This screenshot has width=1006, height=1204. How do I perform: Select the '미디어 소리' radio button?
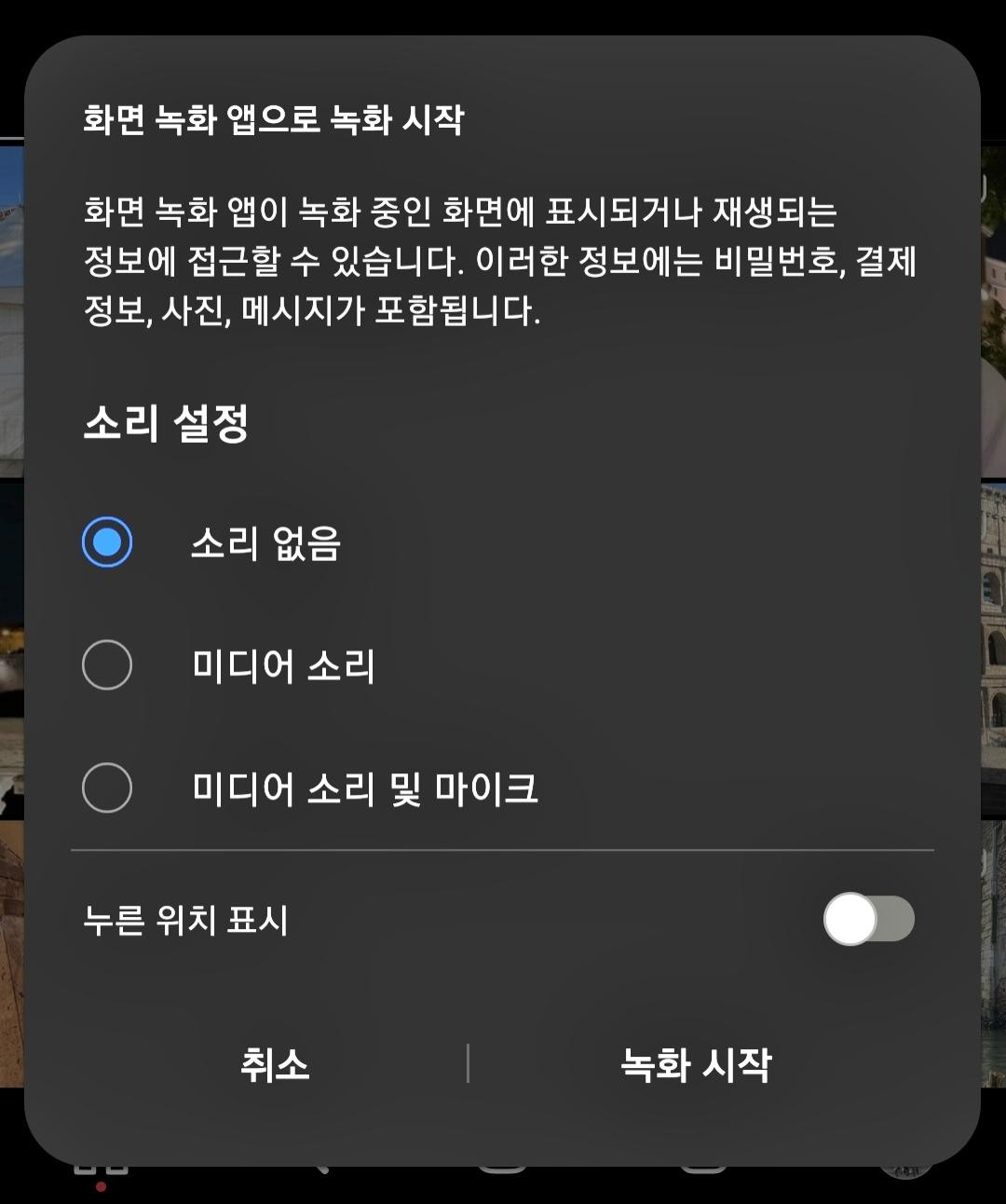[x=106, y=665]
